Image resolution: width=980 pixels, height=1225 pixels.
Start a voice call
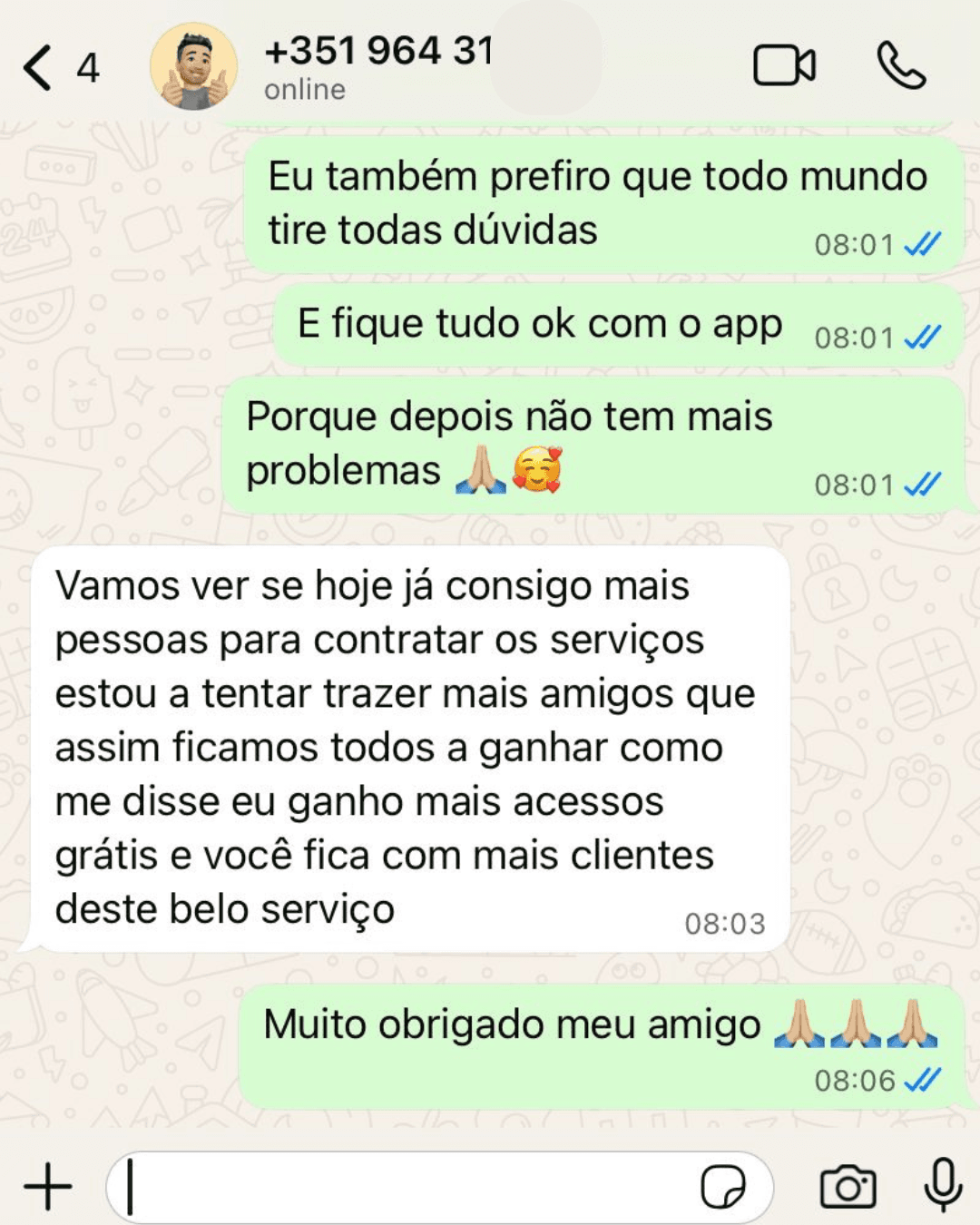tap(901, 66)
